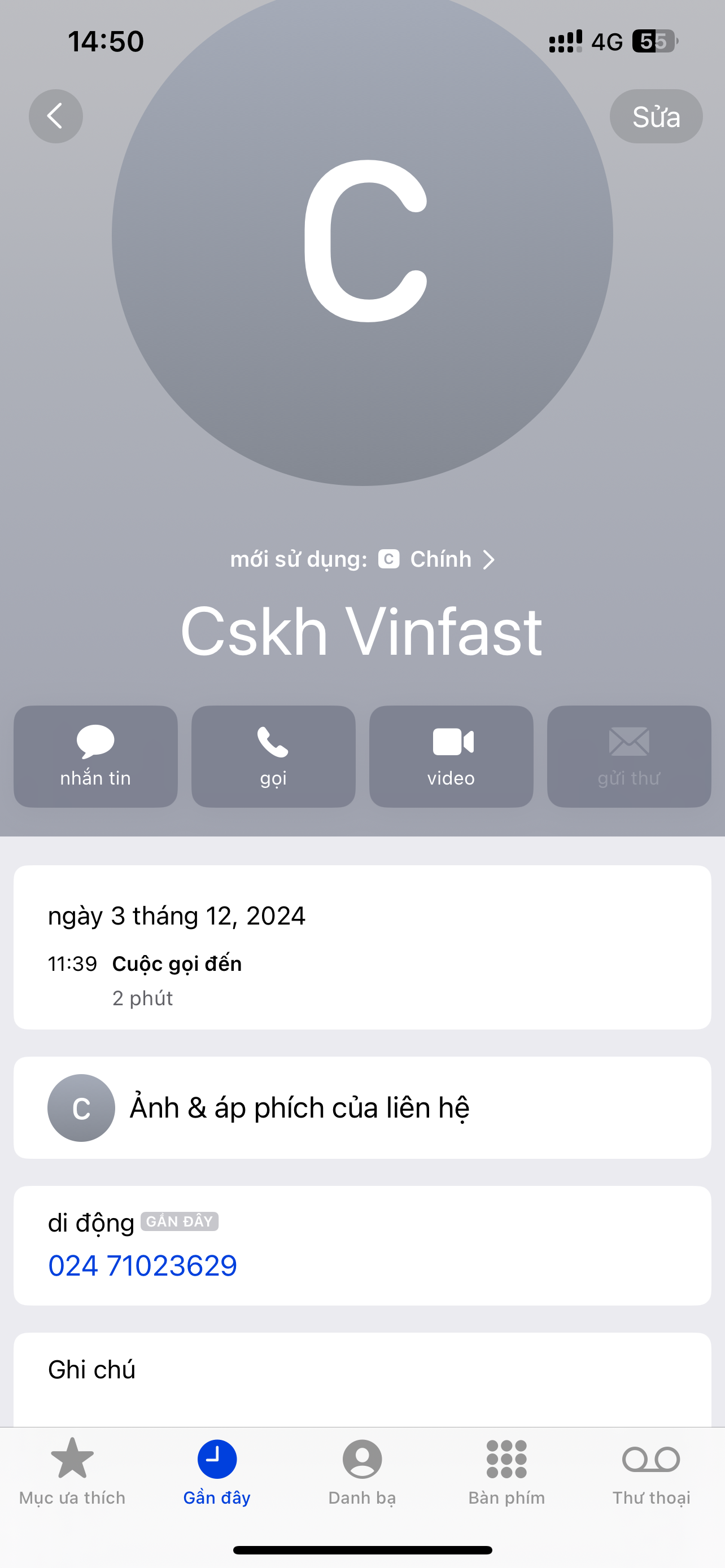Switch to Mục ưa thích tab

72,1470
